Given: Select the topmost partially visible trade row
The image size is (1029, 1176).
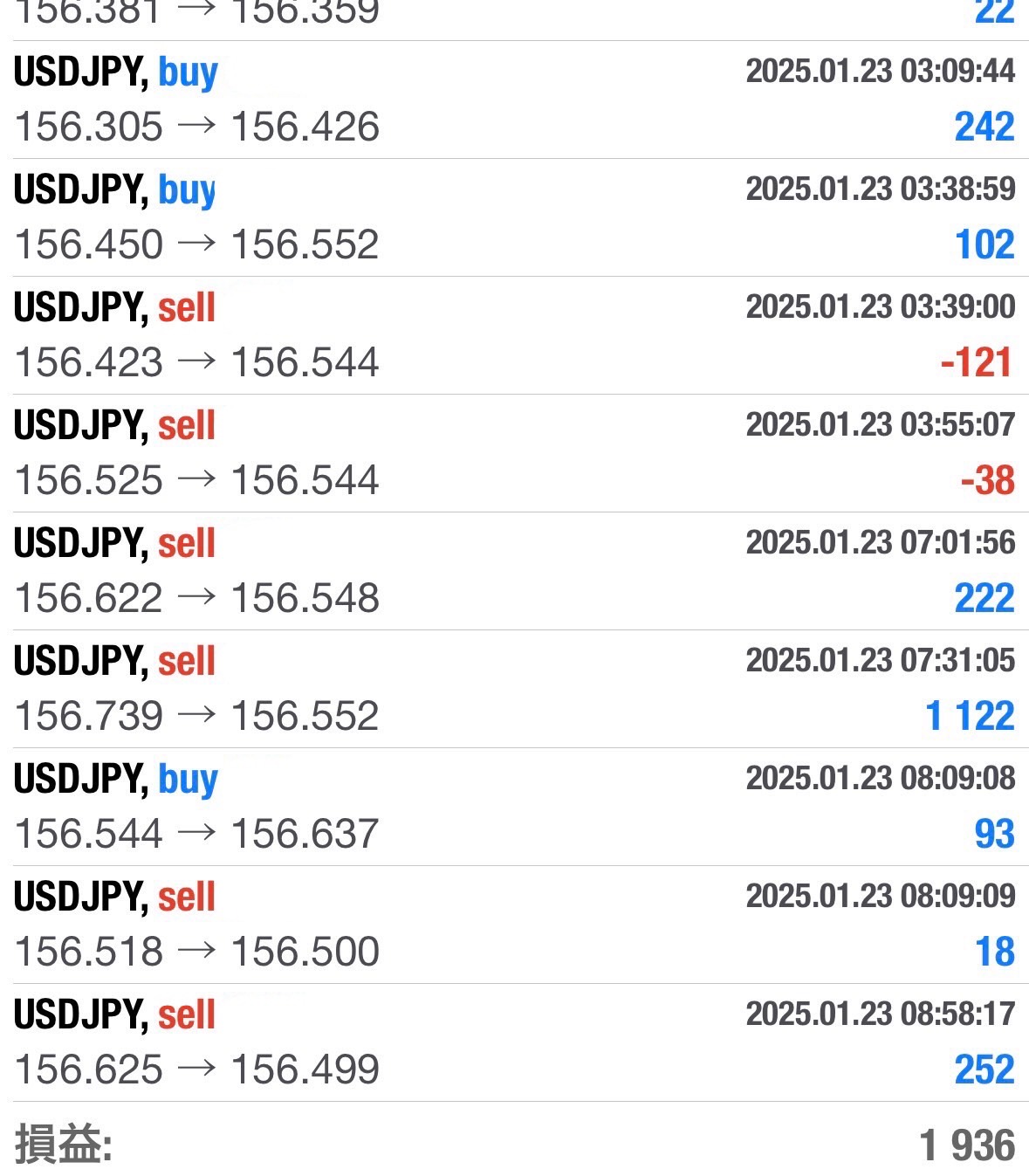Looking at the screenshot, I should tap(515, 13).
